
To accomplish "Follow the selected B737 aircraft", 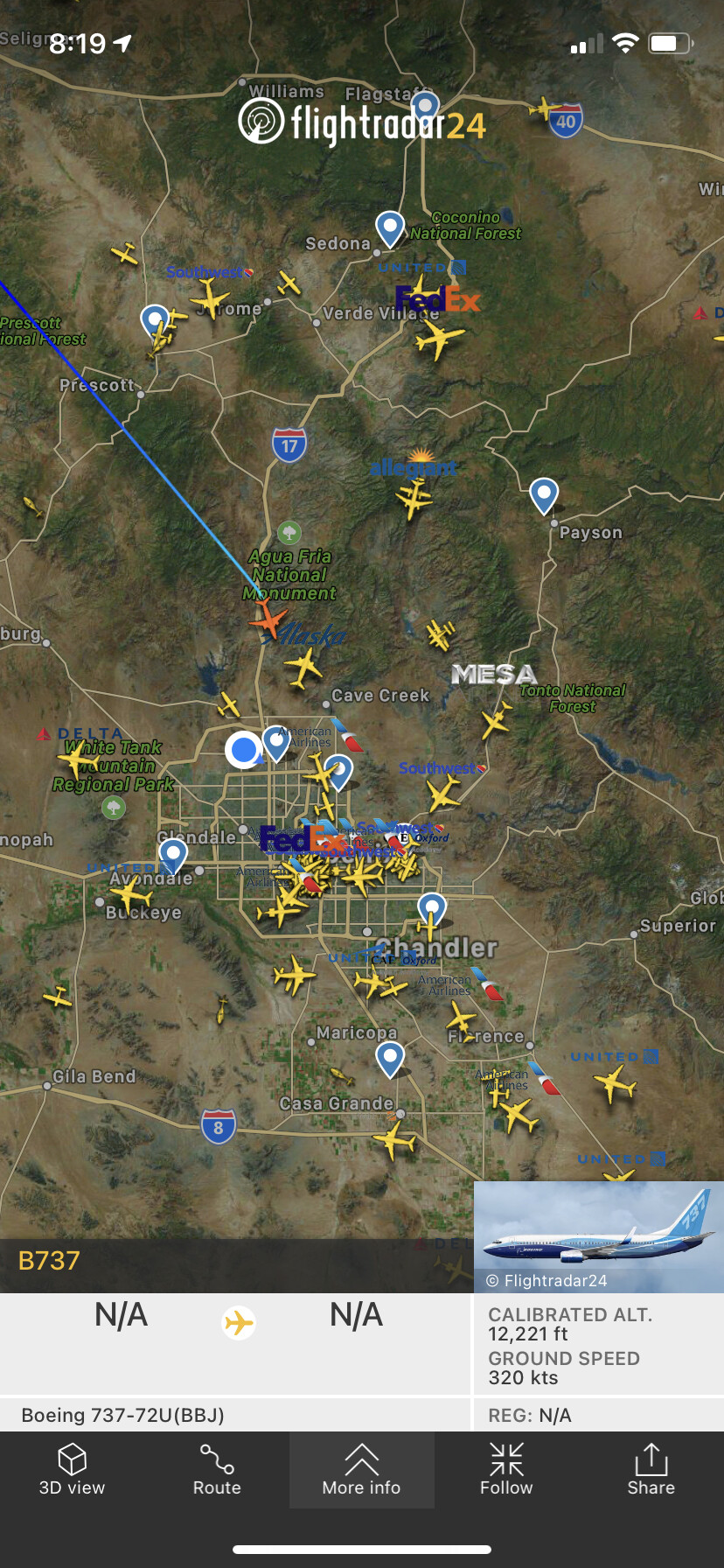I will point(506,1470).
